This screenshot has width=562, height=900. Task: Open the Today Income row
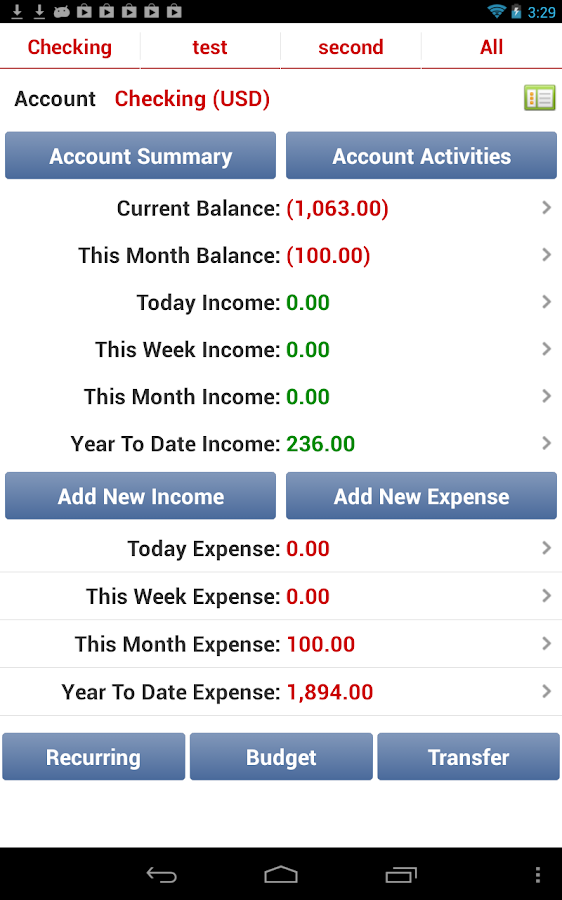coord(281,302)
